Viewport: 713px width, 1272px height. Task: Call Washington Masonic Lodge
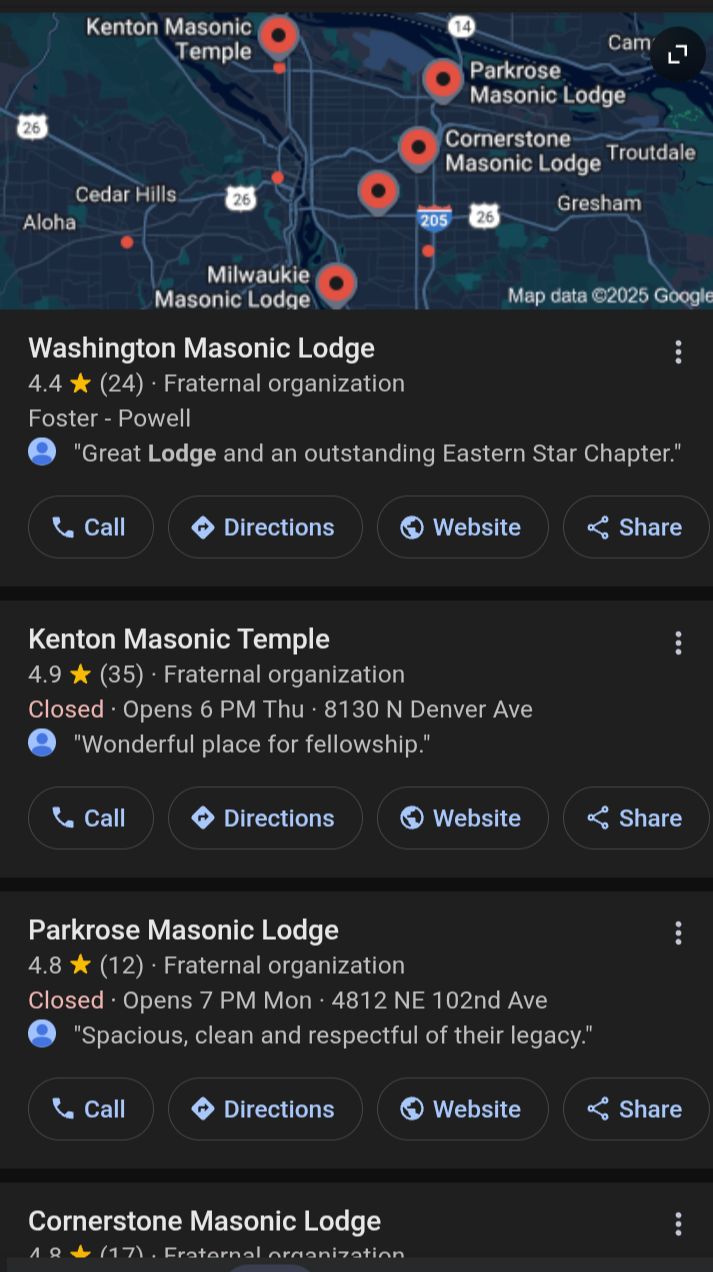90,527
